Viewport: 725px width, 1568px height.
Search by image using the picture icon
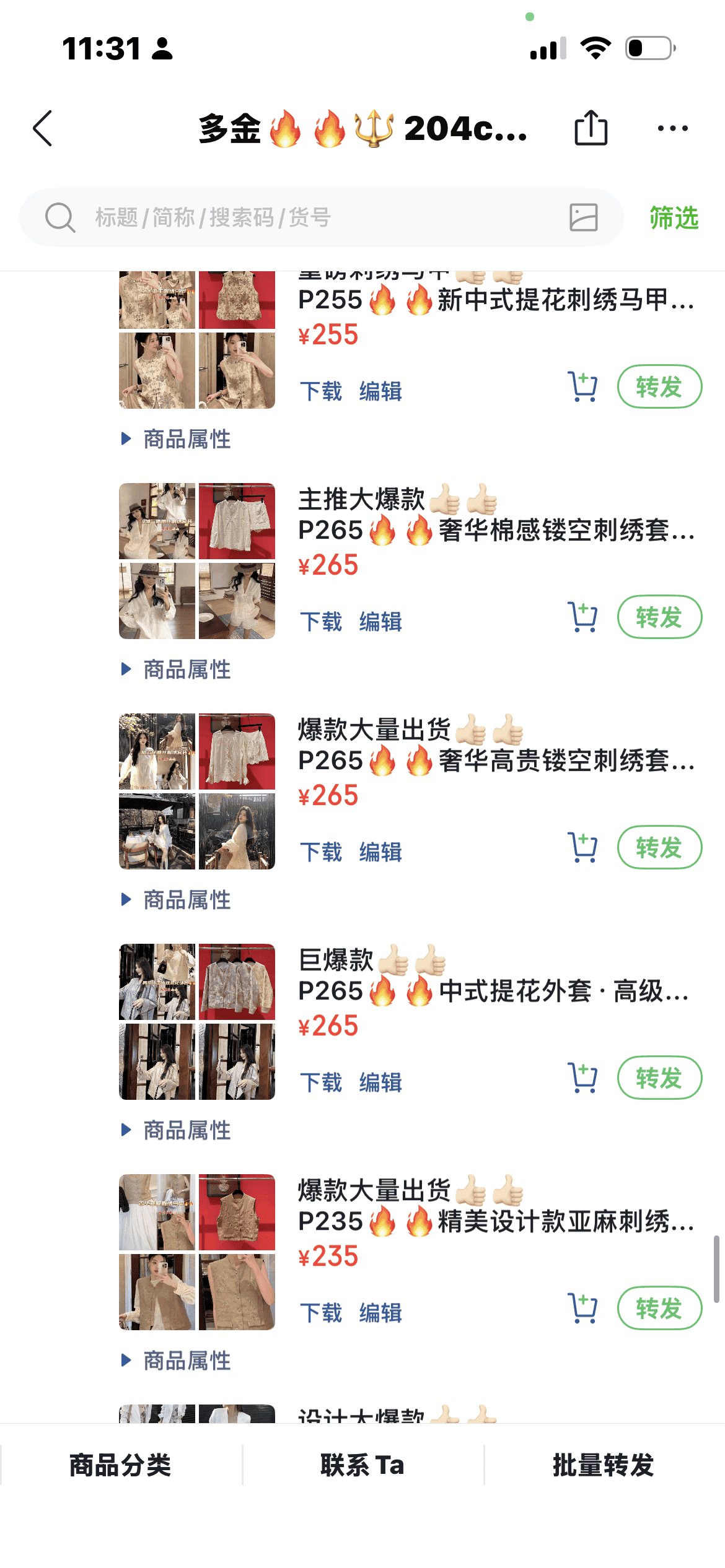[x=583, y=217]
